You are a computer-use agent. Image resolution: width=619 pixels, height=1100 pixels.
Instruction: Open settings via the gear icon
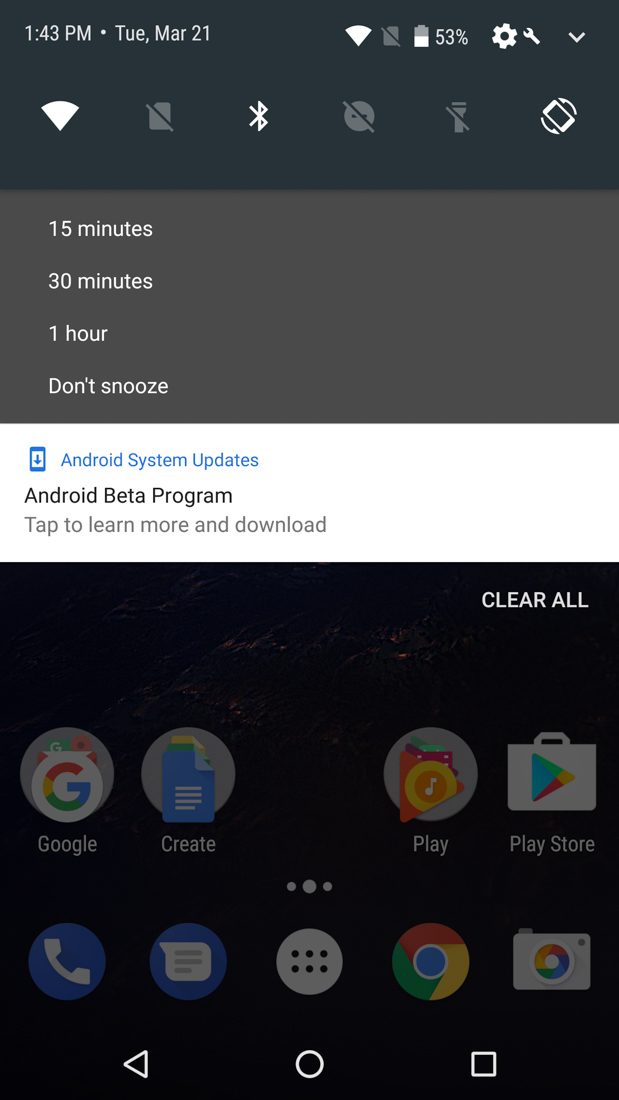click(x=504, y=37)
